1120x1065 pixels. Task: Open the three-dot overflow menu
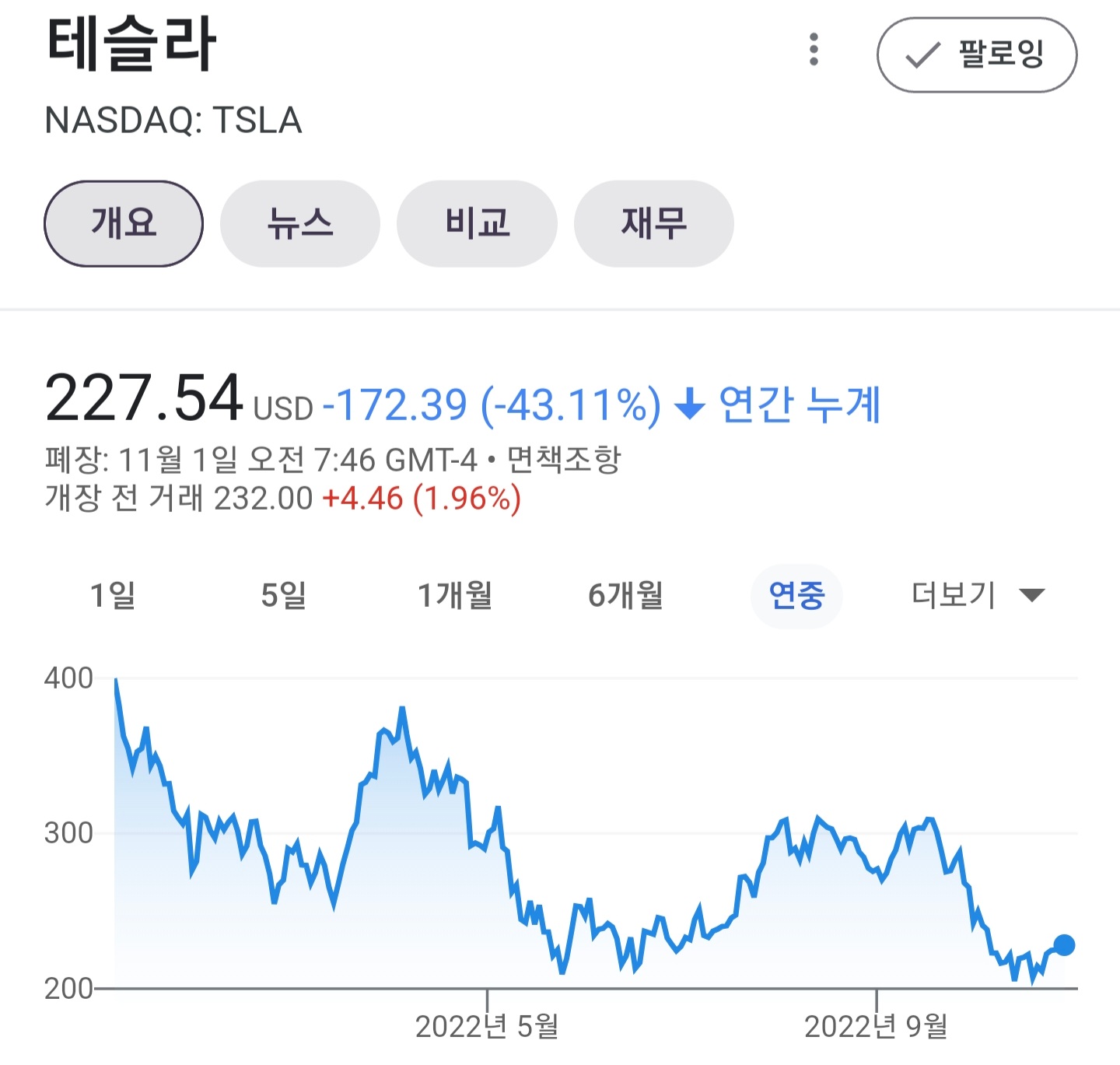[814, 50]
